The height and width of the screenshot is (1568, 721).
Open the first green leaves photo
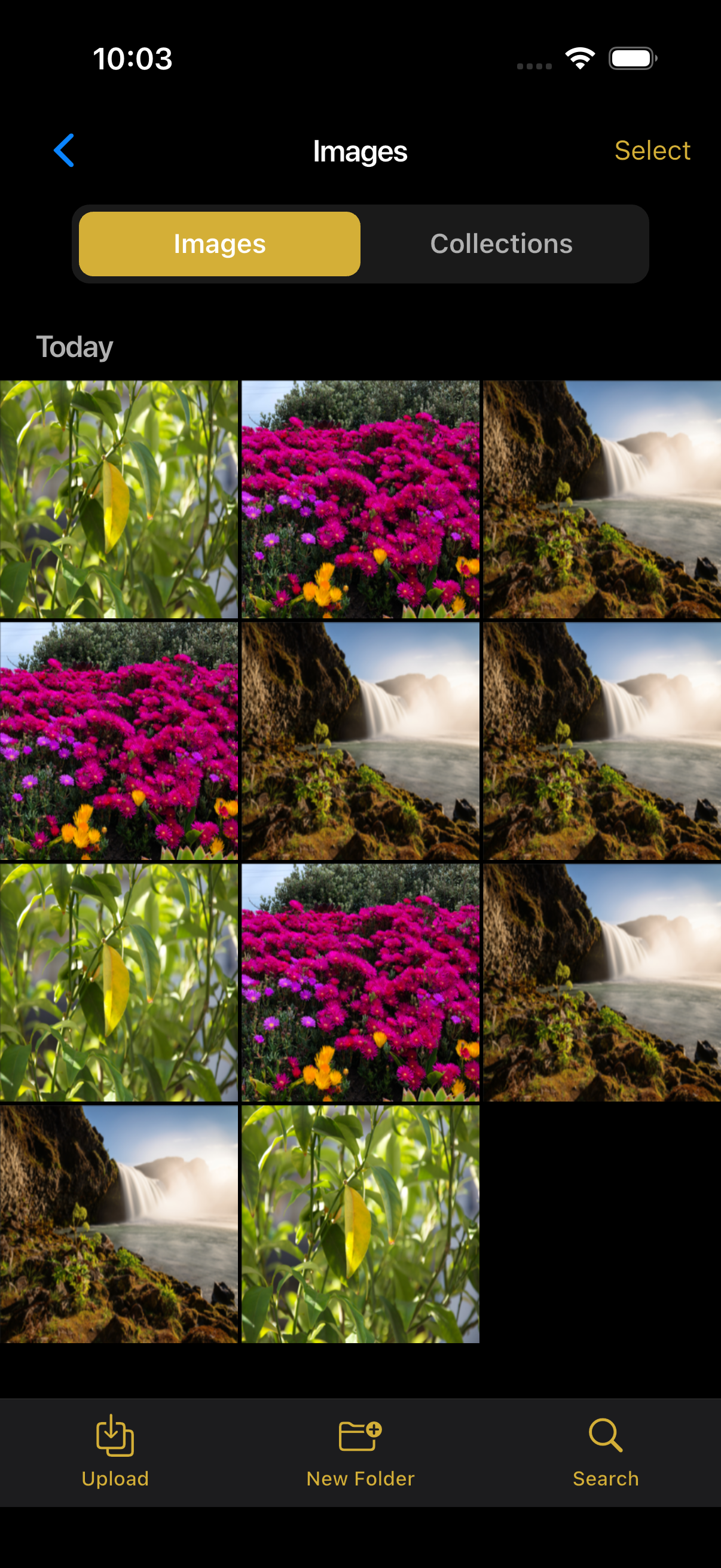pos(118,499)
